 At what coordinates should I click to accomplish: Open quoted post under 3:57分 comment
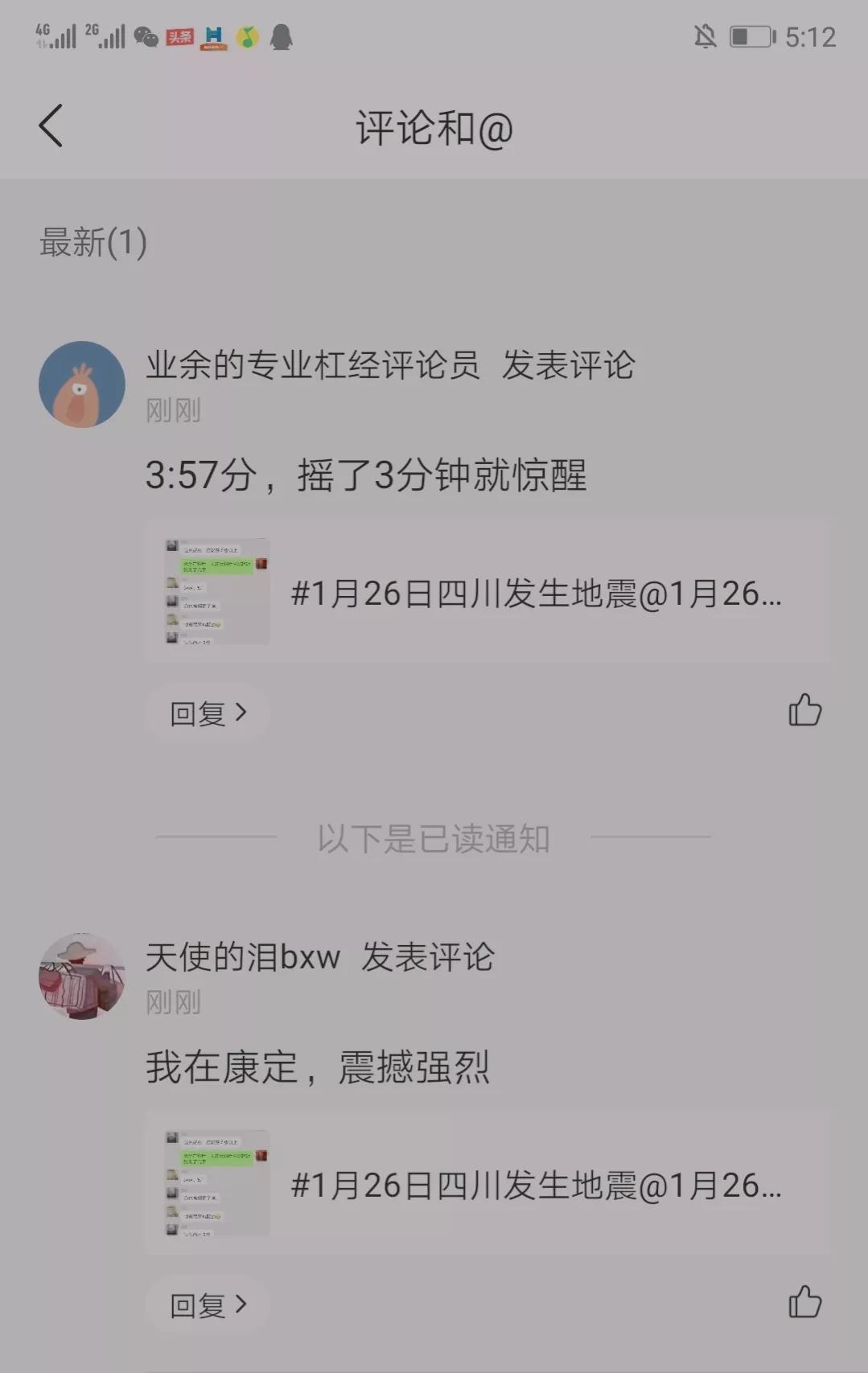(487, 593)
